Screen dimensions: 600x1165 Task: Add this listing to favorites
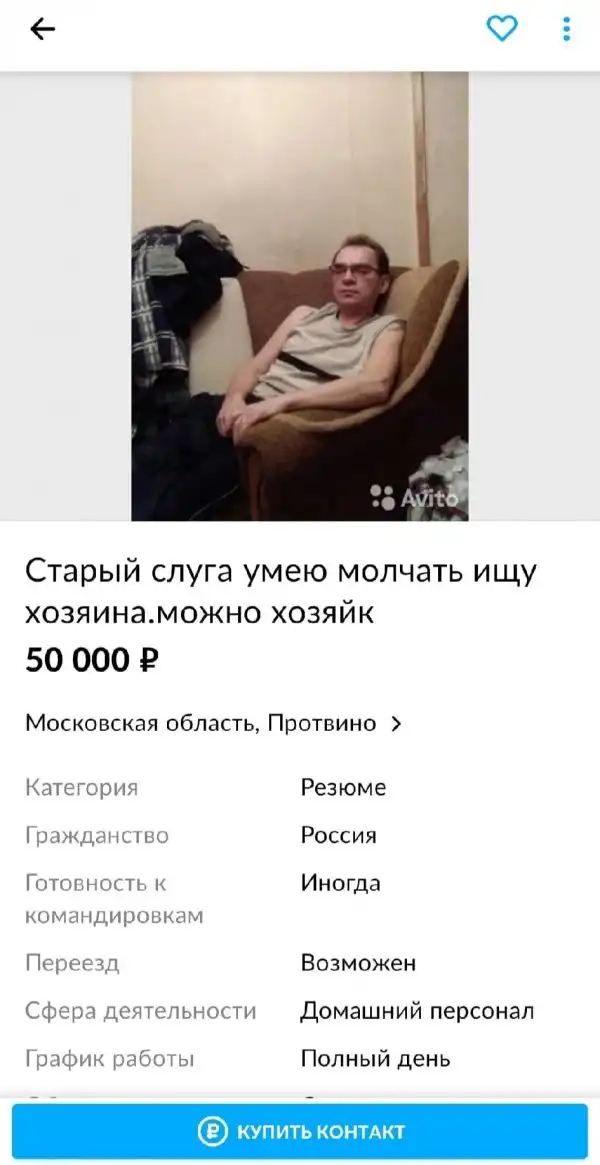click(501, 29)
